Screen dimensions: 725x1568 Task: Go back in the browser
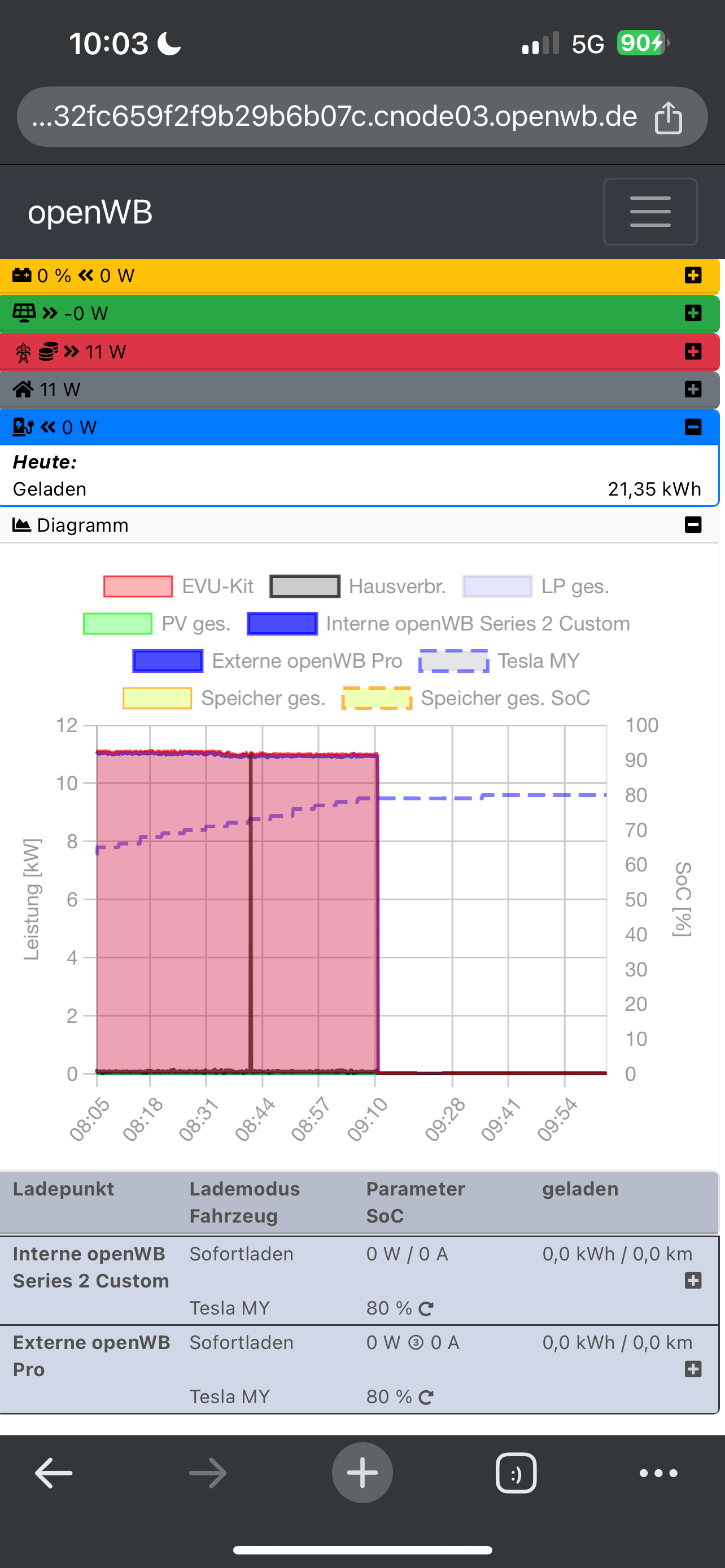(54, 1474)
